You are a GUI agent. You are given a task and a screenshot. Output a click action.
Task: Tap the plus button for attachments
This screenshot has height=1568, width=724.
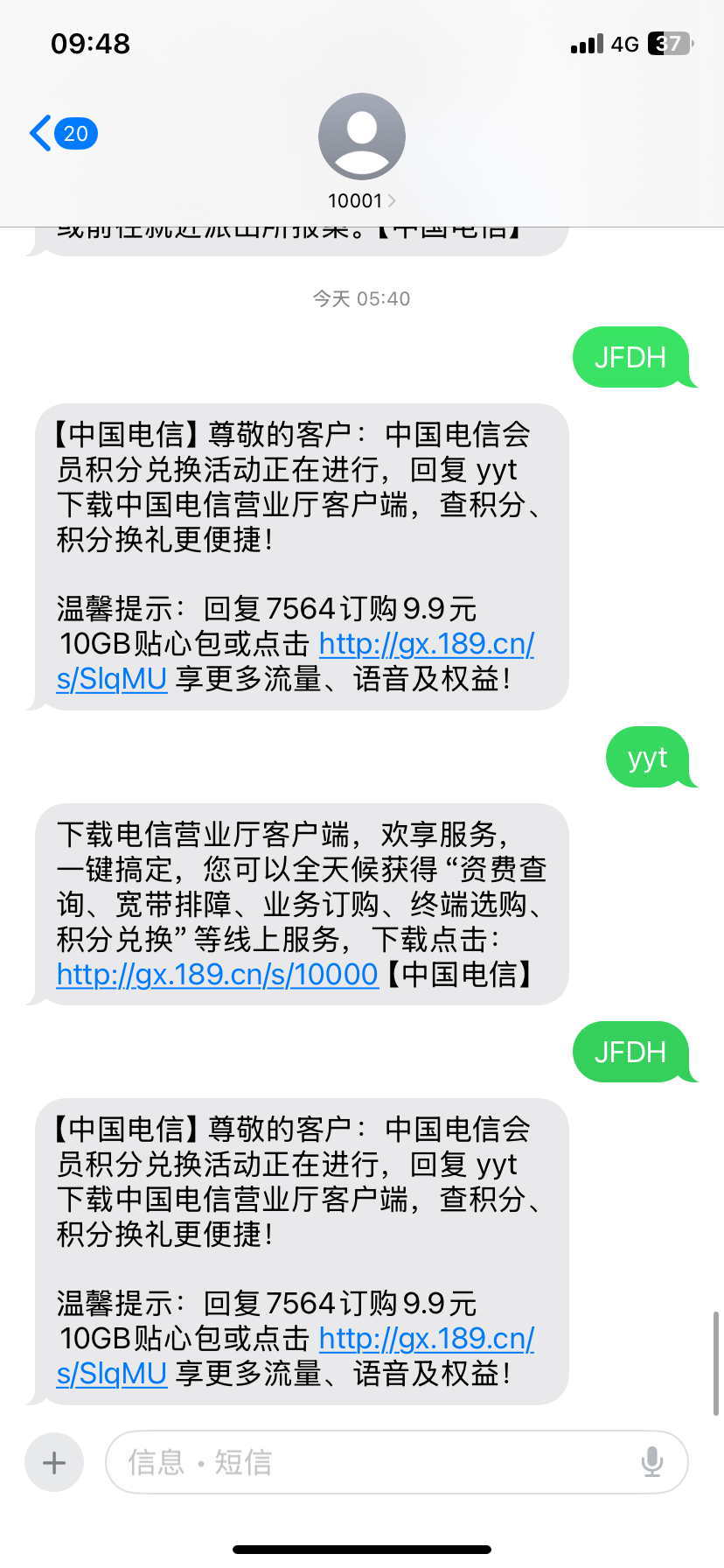[x=54, y=1462]
